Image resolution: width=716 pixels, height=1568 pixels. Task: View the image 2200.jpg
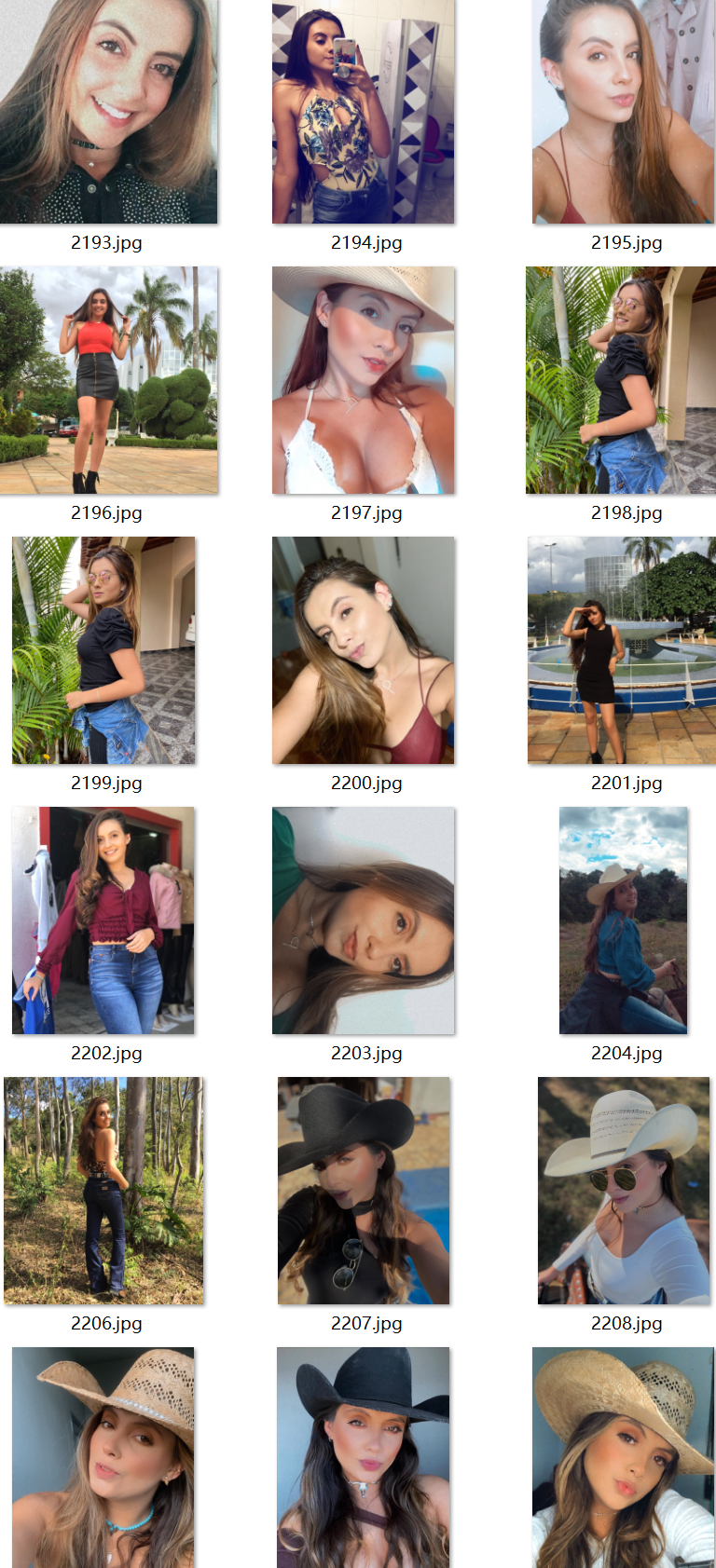(x=364, y=650)
